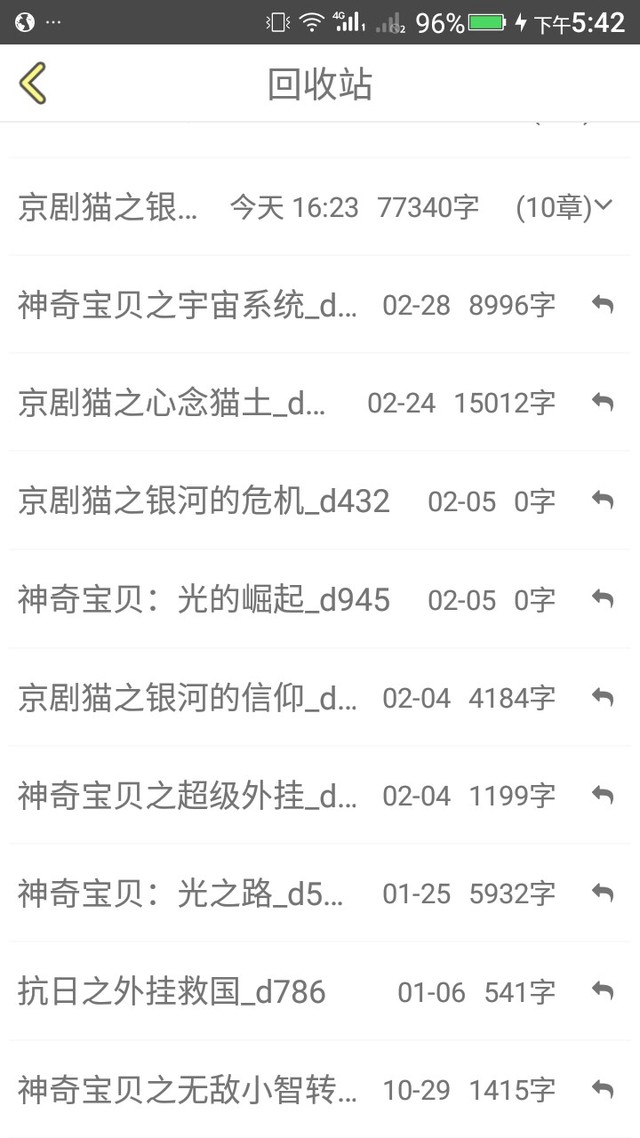
Task: Restore 京剧猫之心念猫土 using its arrow icon
Action: 602,402
